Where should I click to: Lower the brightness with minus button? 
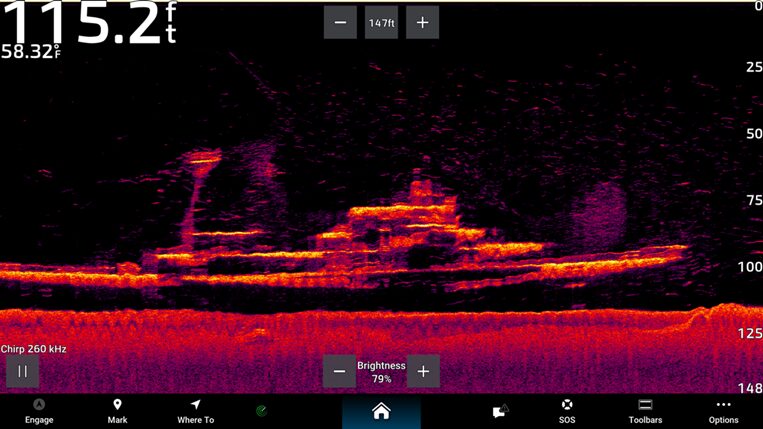340,371
